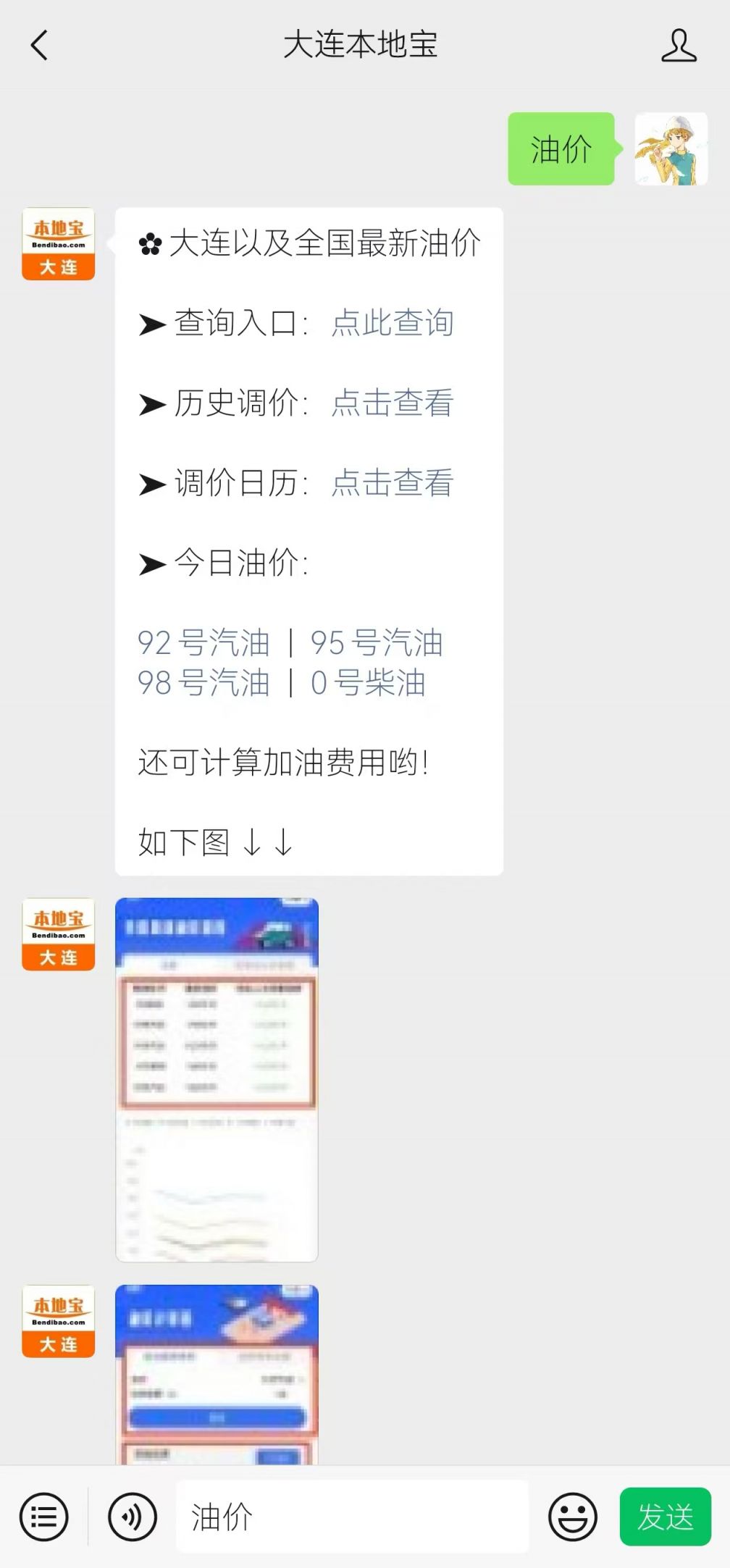The image size is (730, 1568).
Task: Switch to voice input mode
Action: coord(133,1517)
